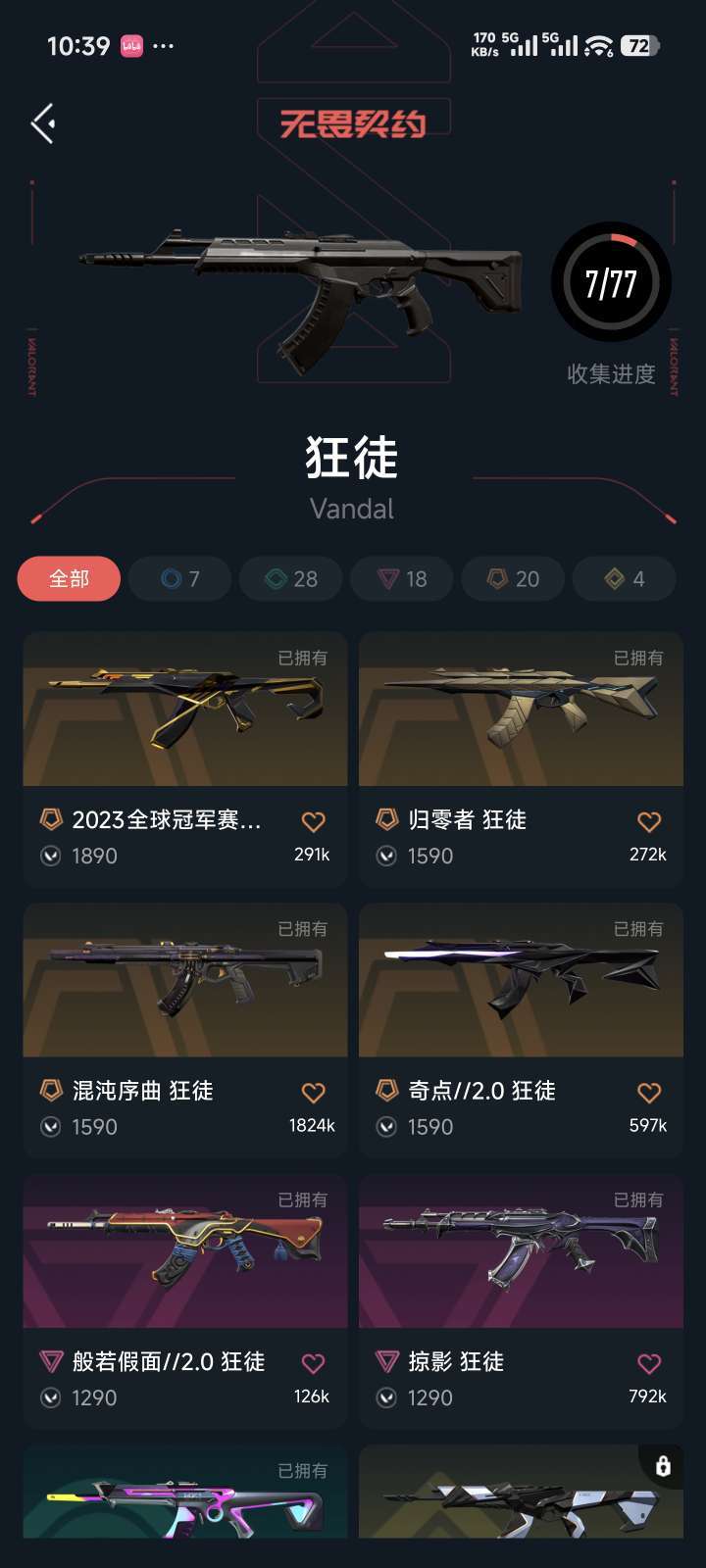Image resolution: width=706 pixels, height=1568 pixels.
Task: Select the green rarity filter showing 28
Action: [290, 579]
